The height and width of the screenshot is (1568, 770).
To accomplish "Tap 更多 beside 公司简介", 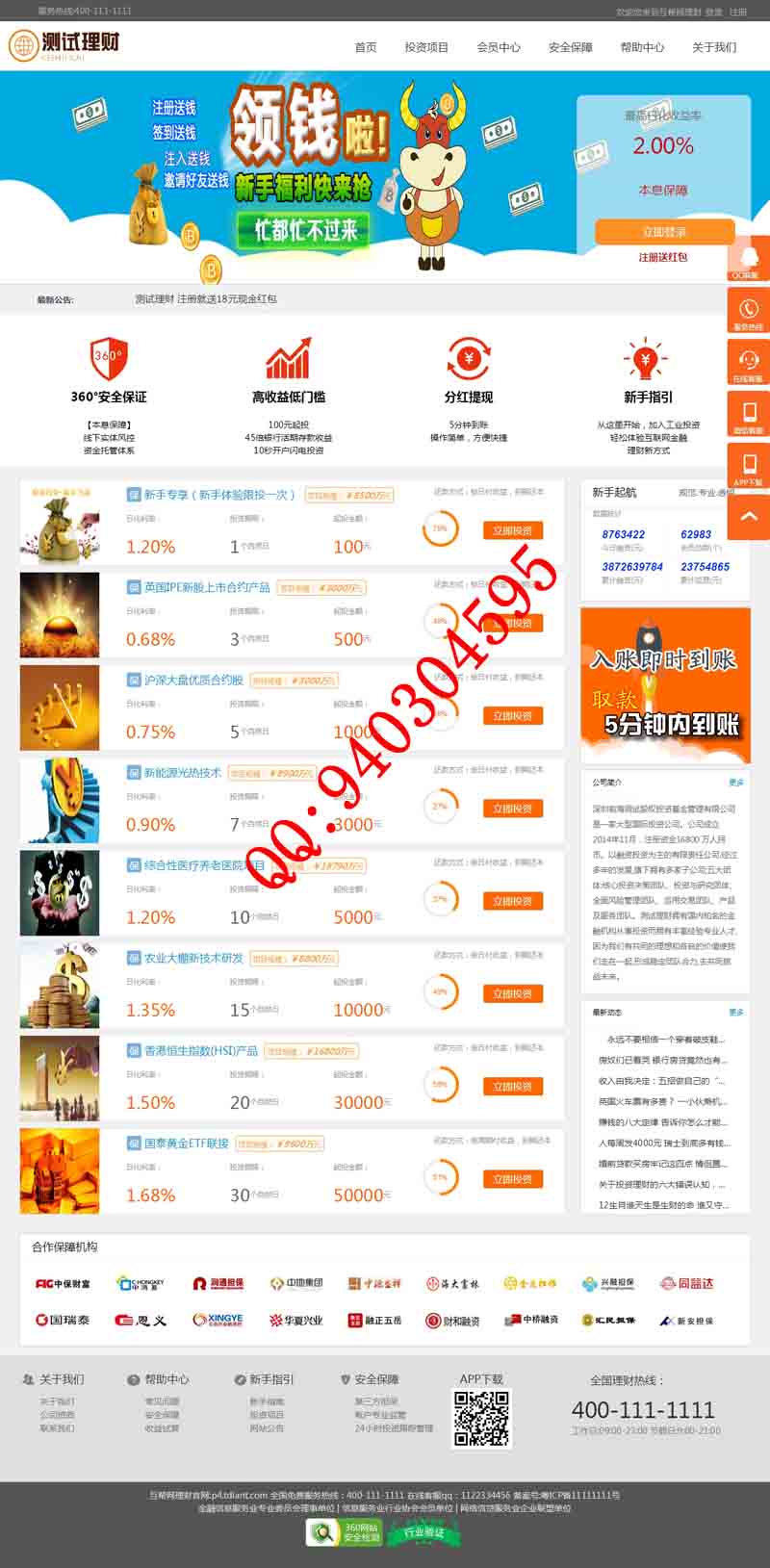I will (736, 783).
